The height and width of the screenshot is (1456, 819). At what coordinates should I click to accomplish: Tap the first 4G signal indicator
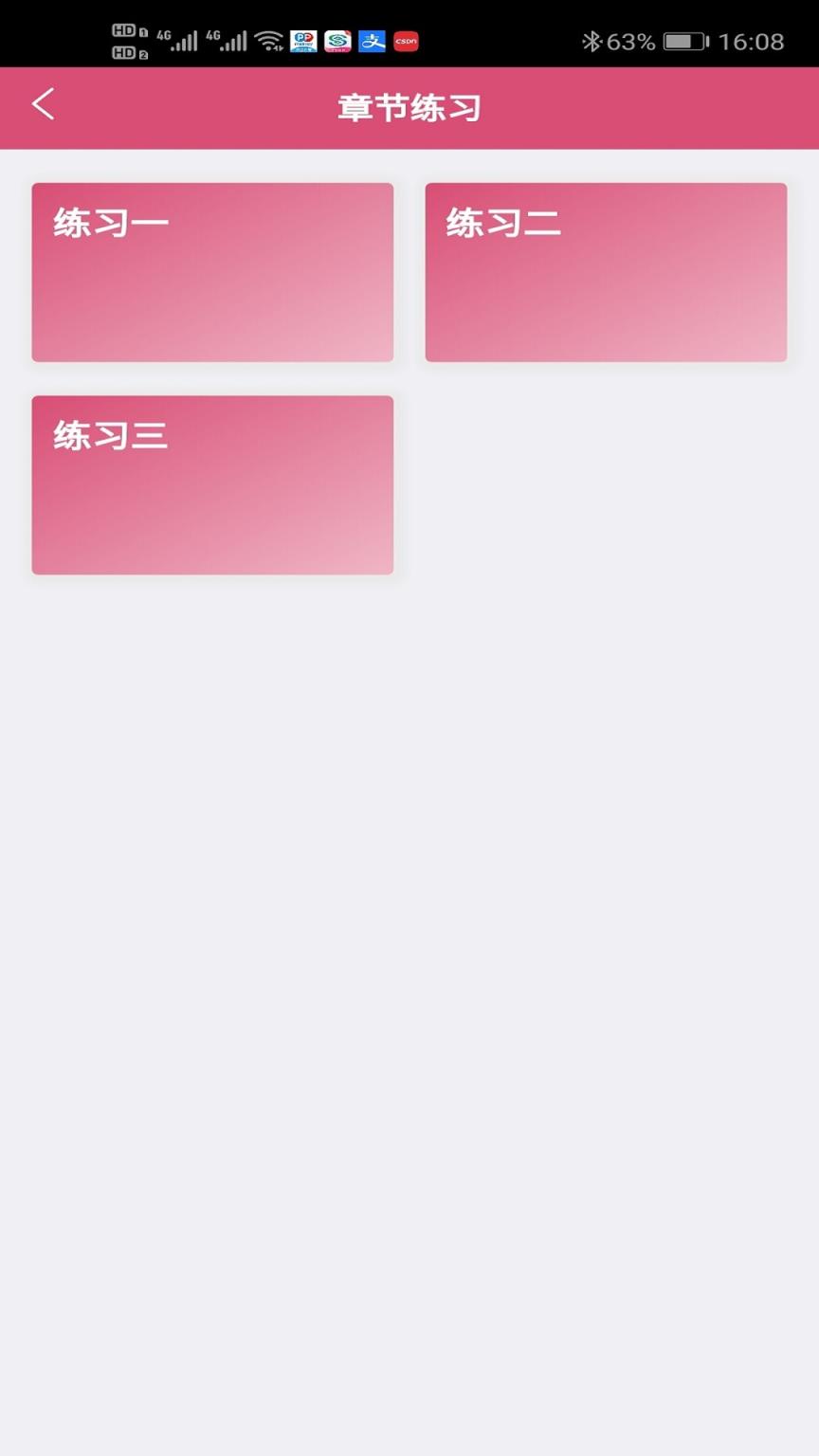179,40
